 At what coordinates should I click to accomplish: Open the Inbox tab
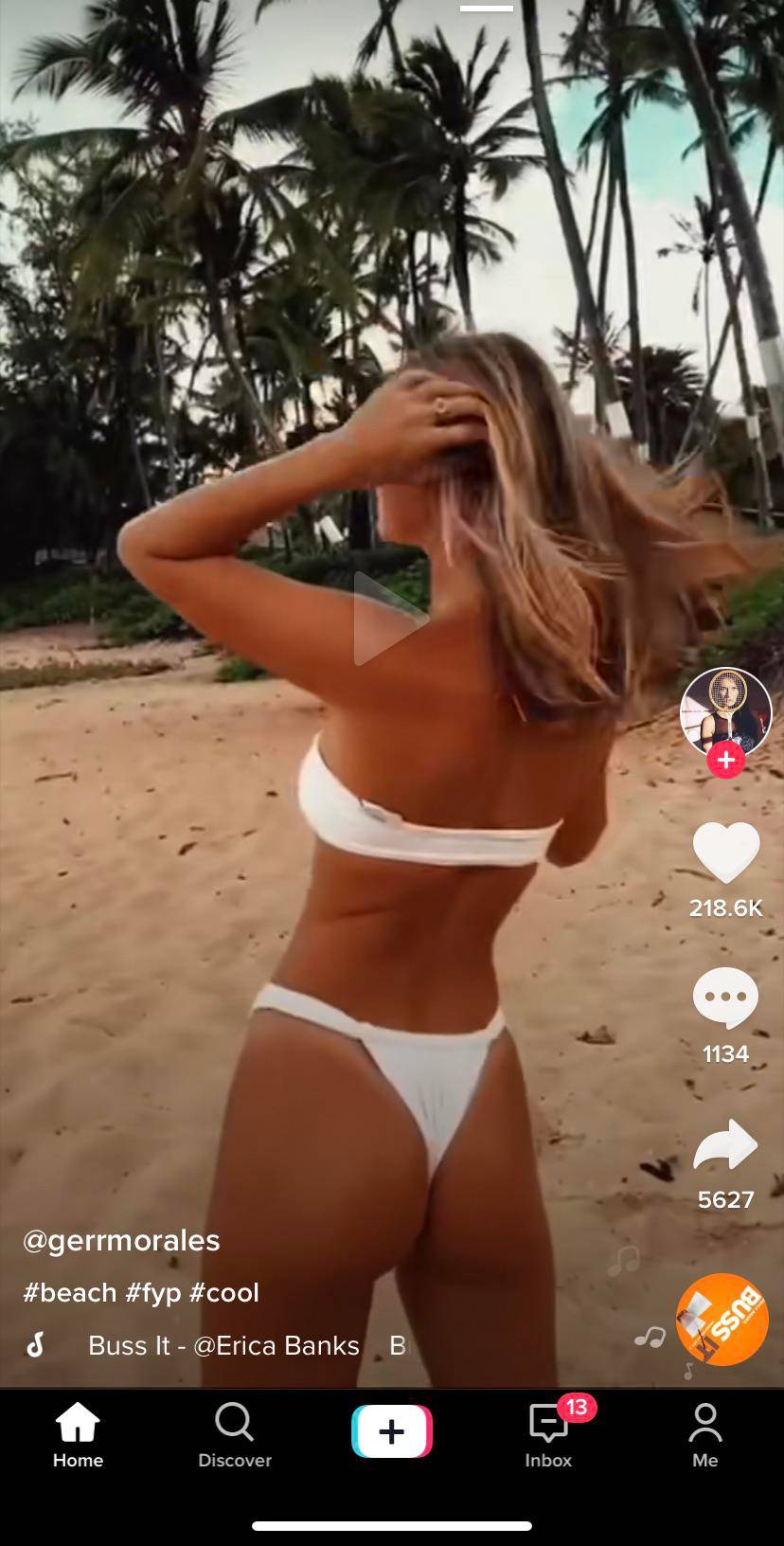point(548,1434)
